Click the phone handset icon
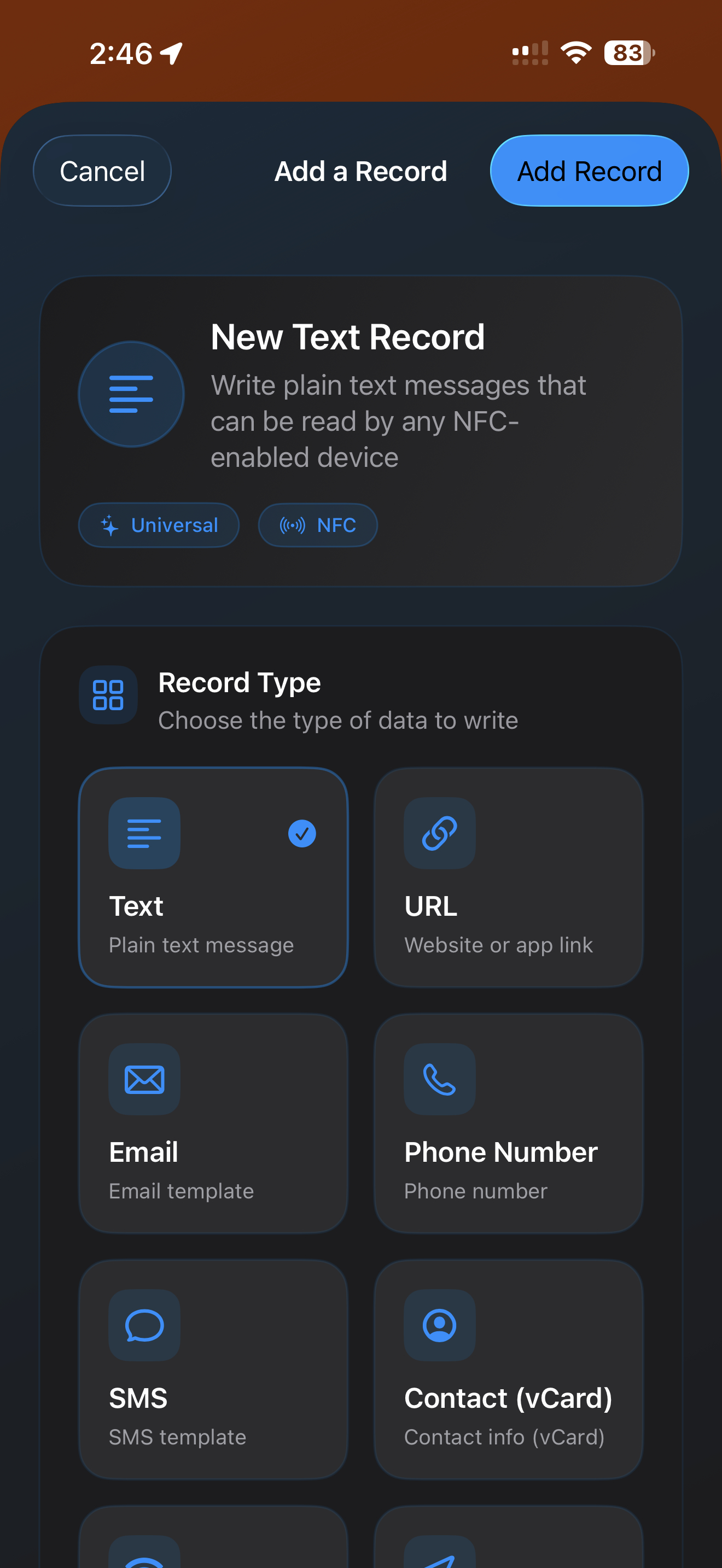The width and height of the screenshot is (722, 1568). click(x=440, y=1080)
